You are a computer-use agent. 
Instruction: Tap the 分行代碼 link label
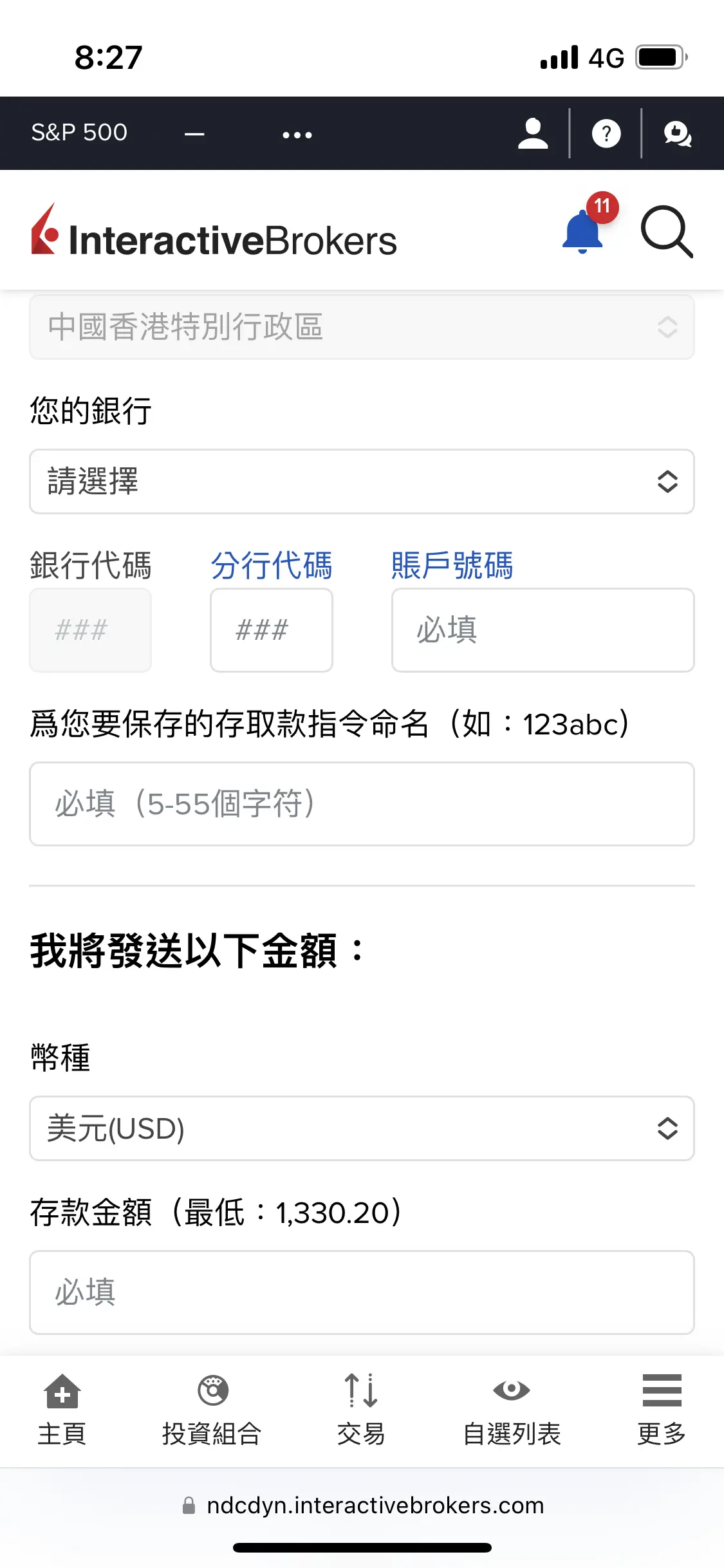click(x=271, y=565)
